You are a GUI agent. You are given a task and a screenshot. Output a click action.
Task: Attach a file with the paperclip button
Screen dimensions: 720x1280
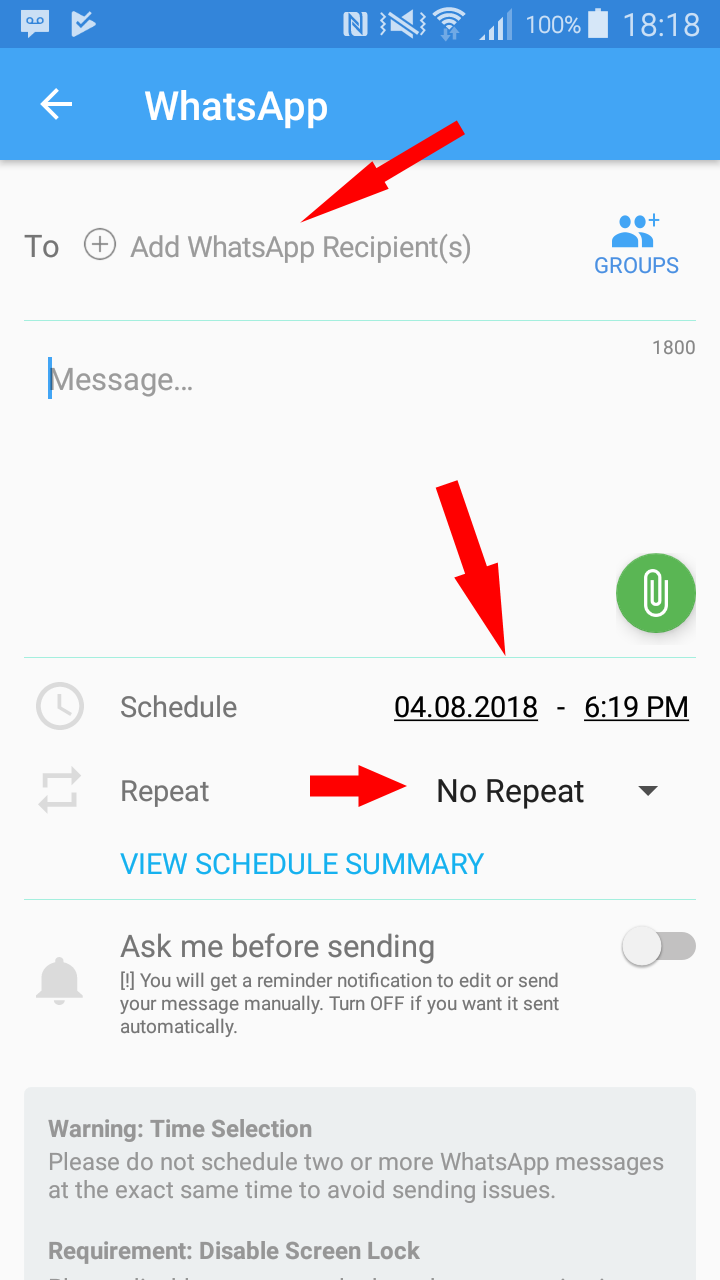click(x=656, y=593)
